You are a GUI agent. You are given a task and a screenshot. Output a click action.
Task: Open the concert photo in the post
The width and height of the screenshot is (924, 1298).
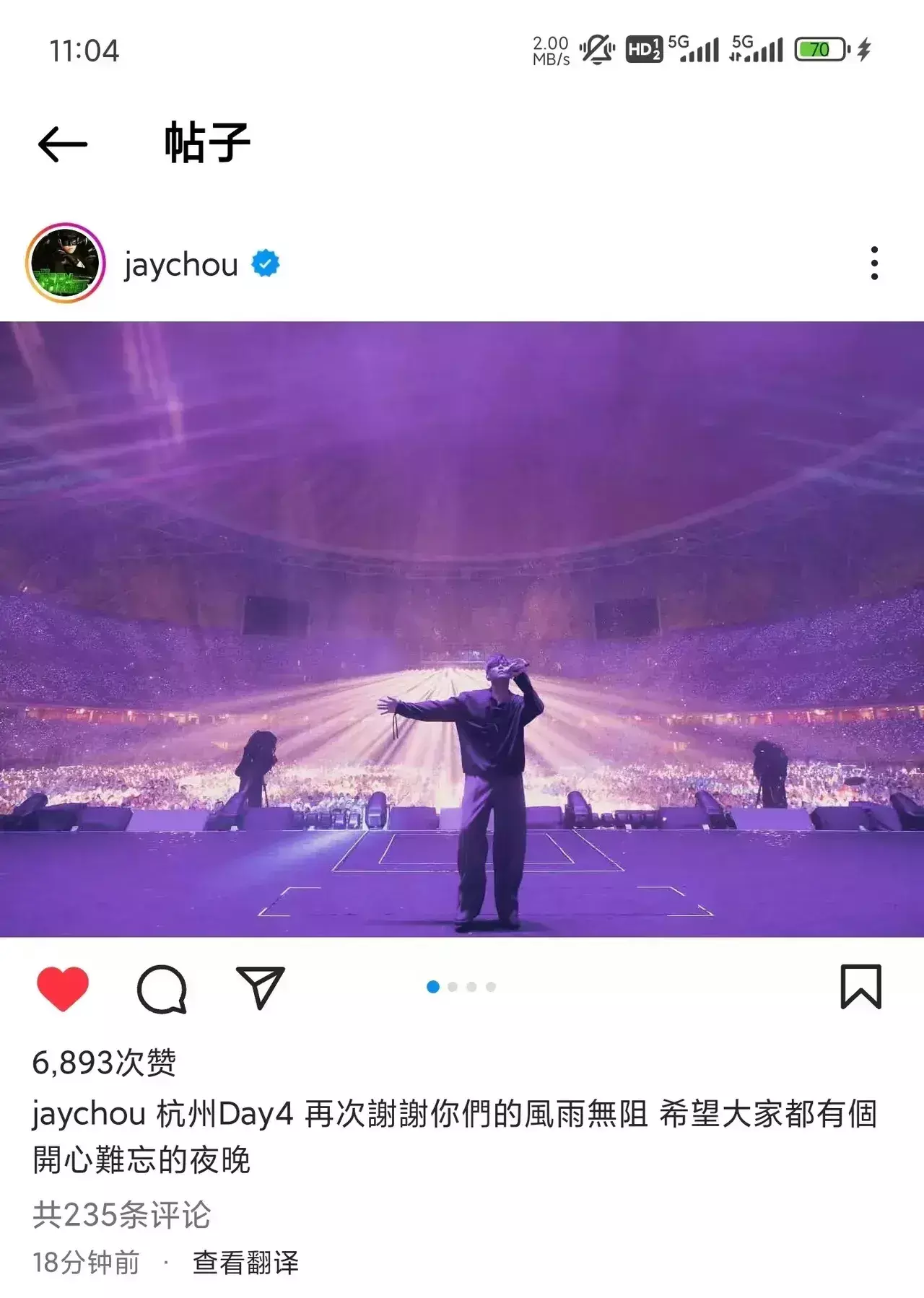tap(462, 628)
